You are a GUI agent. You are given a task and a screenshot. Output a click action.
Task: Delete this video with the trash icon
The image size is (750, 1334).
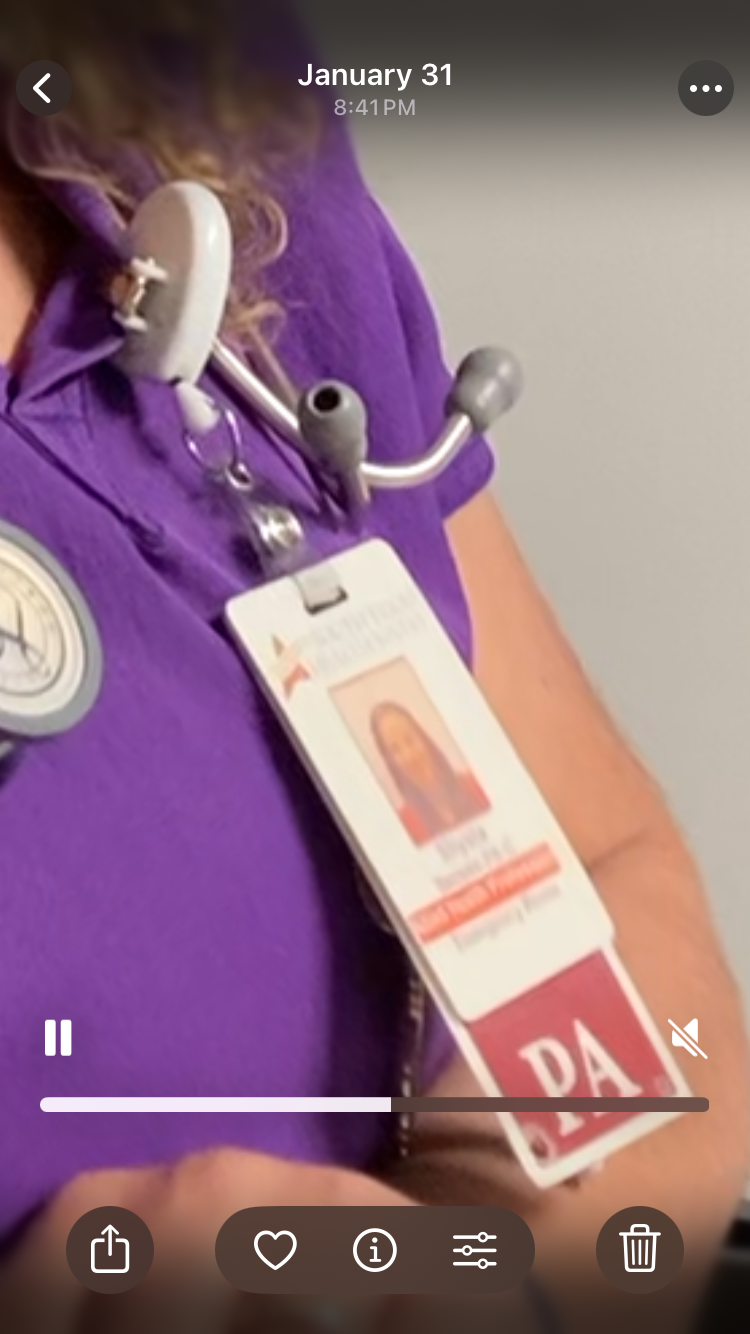pyautogui.click(x=640, y=1251)
